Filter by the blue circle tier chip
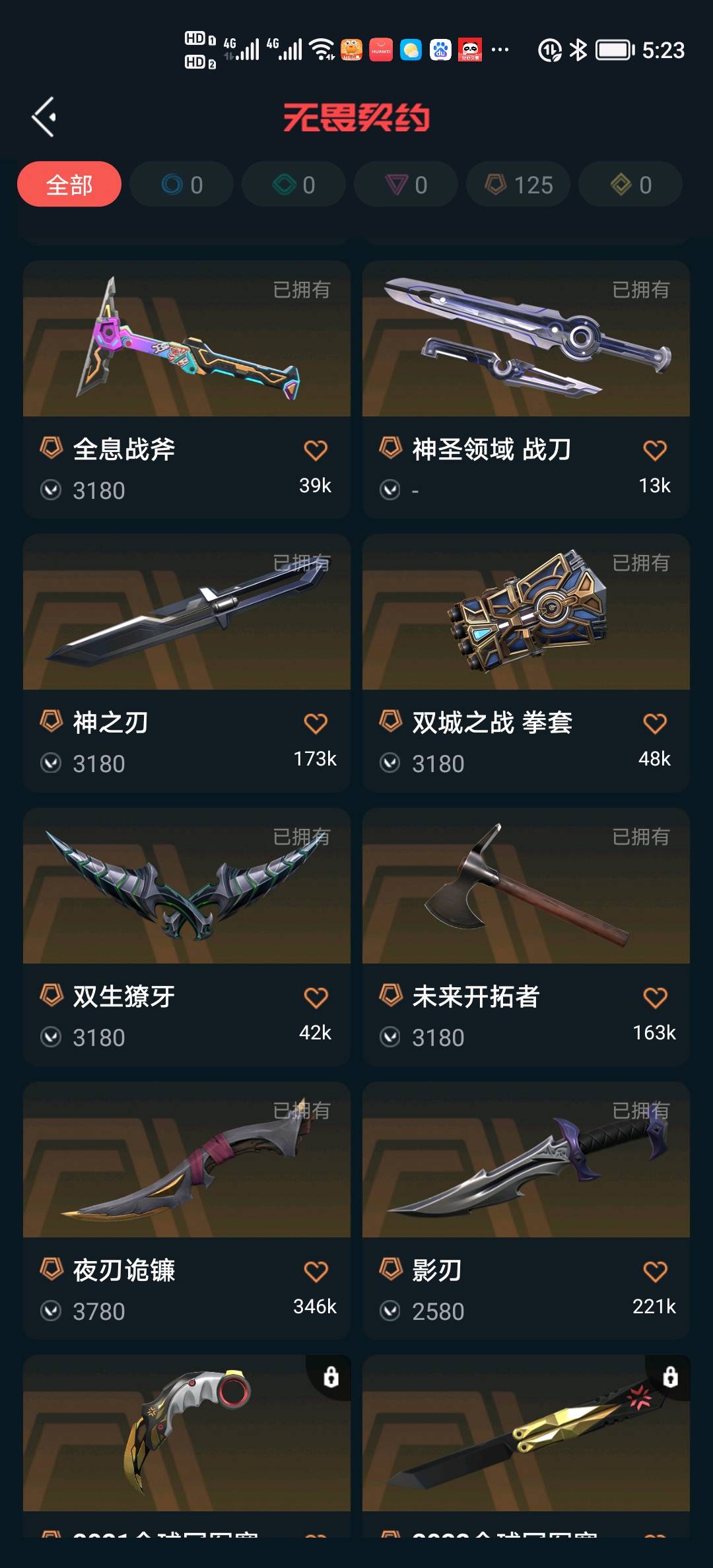 [x=182, y=185]
